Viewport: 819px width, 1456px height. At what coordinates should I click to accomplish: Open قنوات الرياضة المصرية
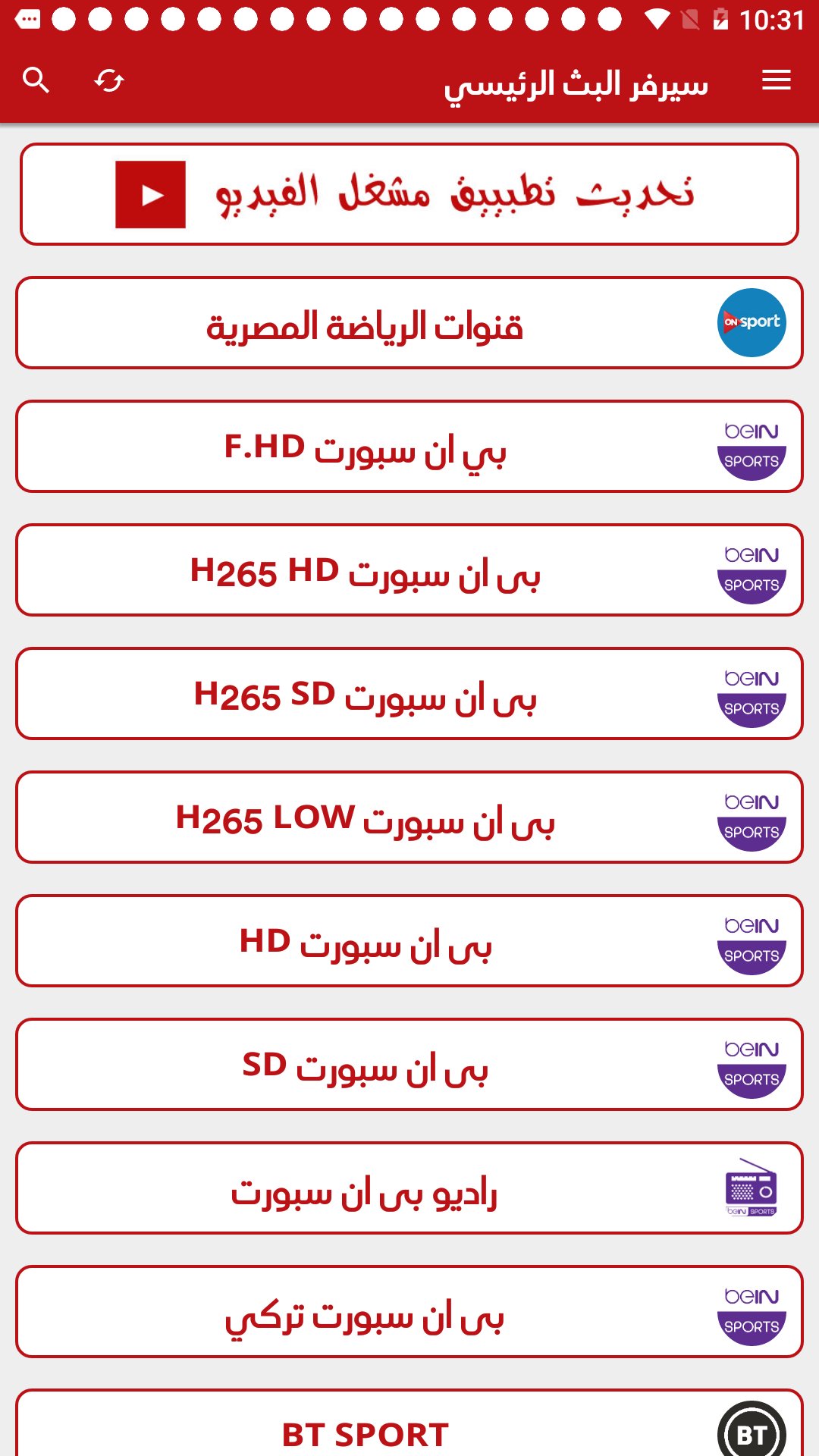point(409,323)
